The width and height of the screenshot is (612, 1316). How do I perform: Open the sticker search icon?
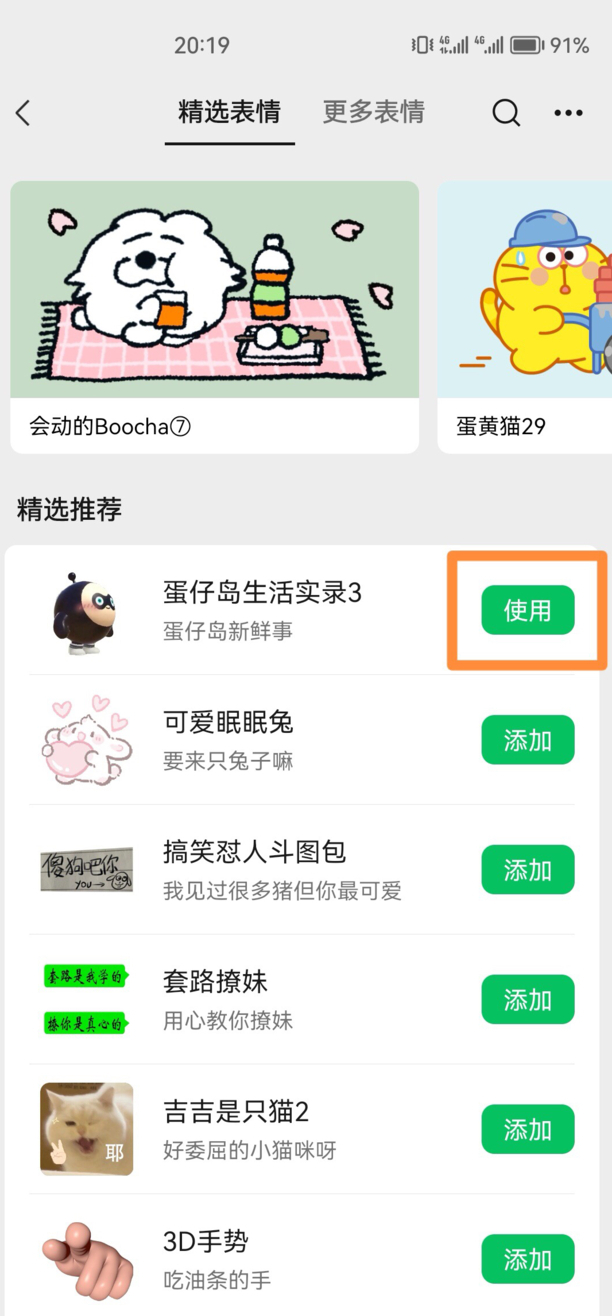tap(506, 113)
